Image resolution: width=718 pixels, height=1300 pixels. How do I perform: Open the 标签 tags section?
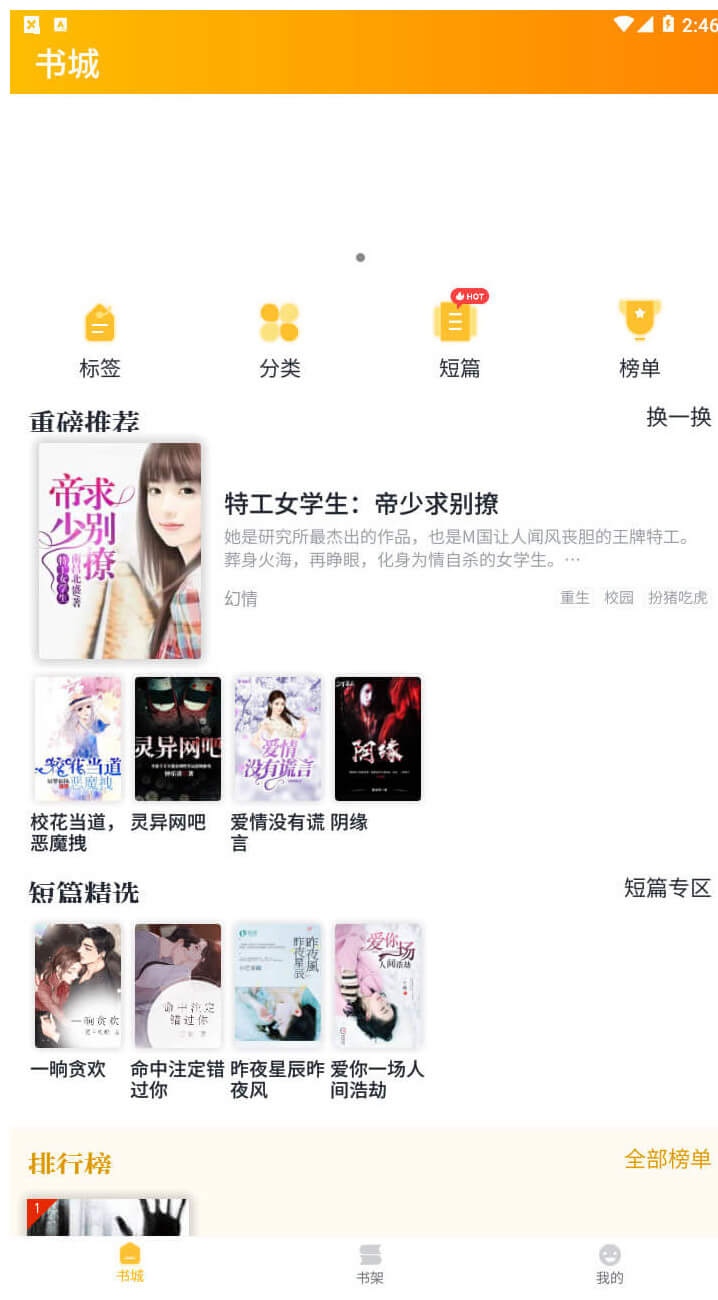tap(99, 340)
